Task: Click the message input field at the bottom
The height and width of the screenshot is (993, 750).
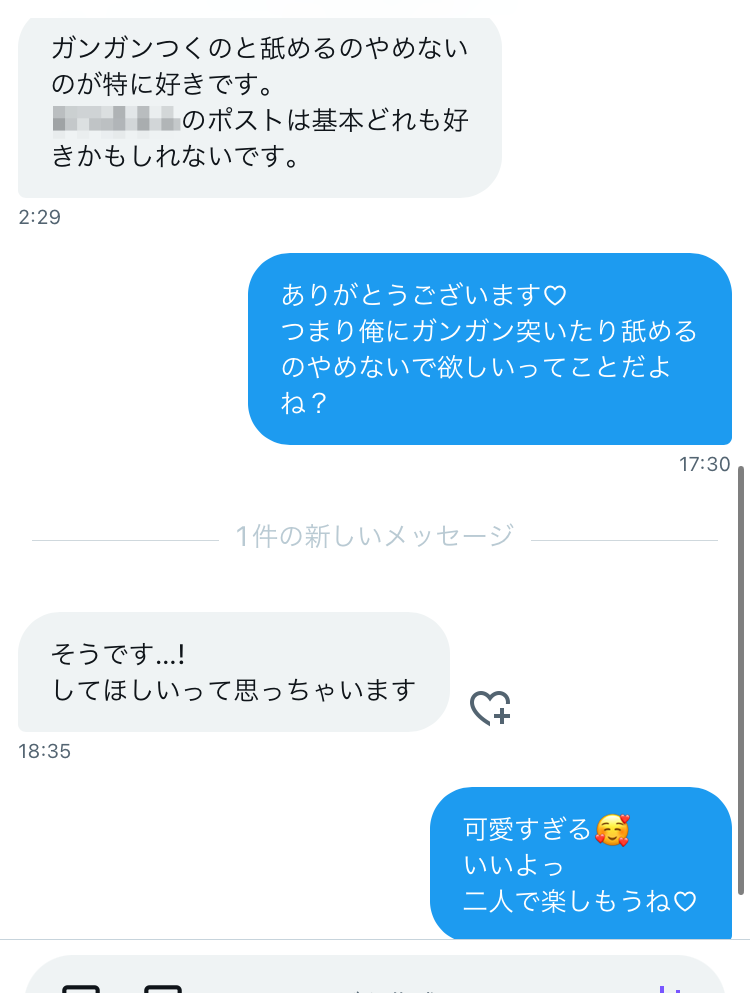Action: click(x=400, y=988)
